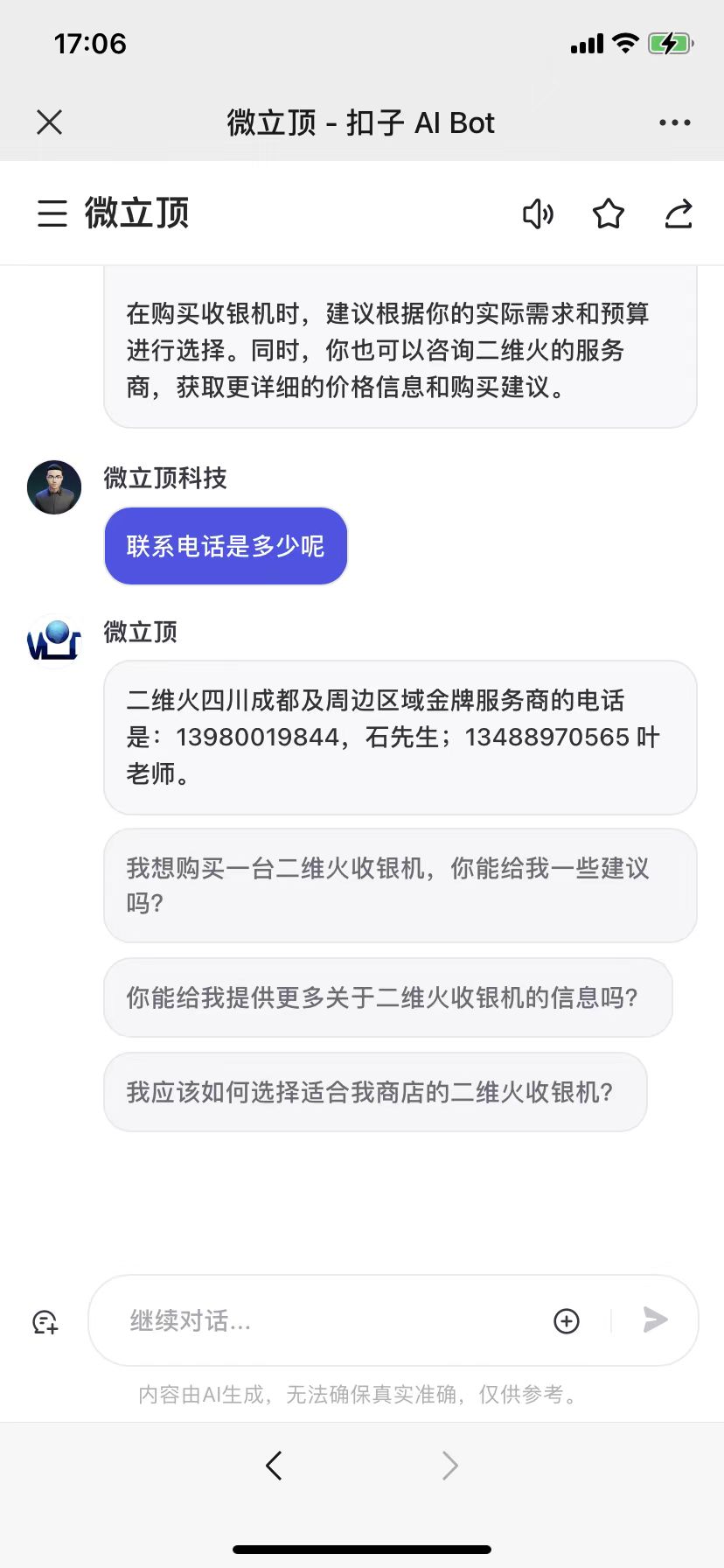Screen dimensions: 724x1568
Task: Select suggestion 我想购买一台二维火收银机
Action: click(400, 885)
